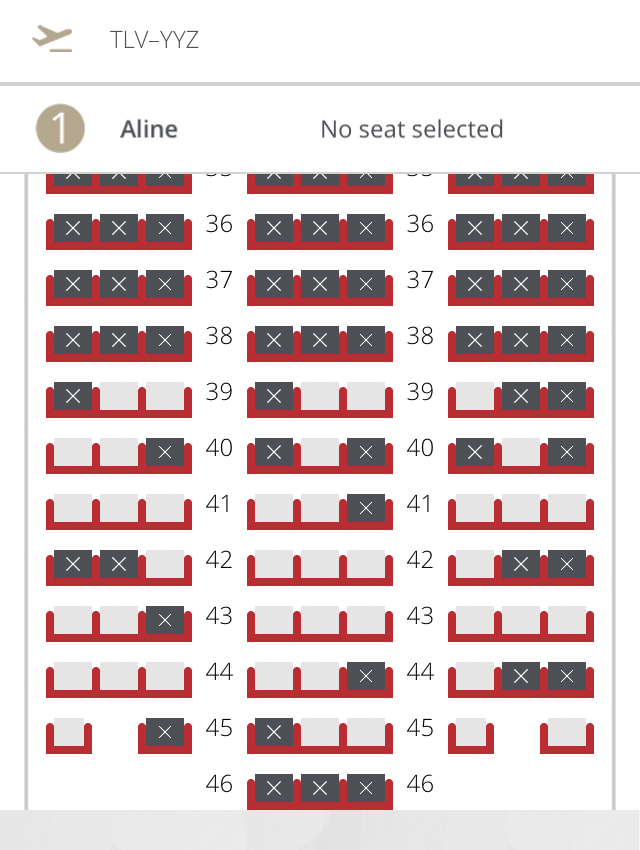Select right-block window seat in row 45

tap(567, 731)
